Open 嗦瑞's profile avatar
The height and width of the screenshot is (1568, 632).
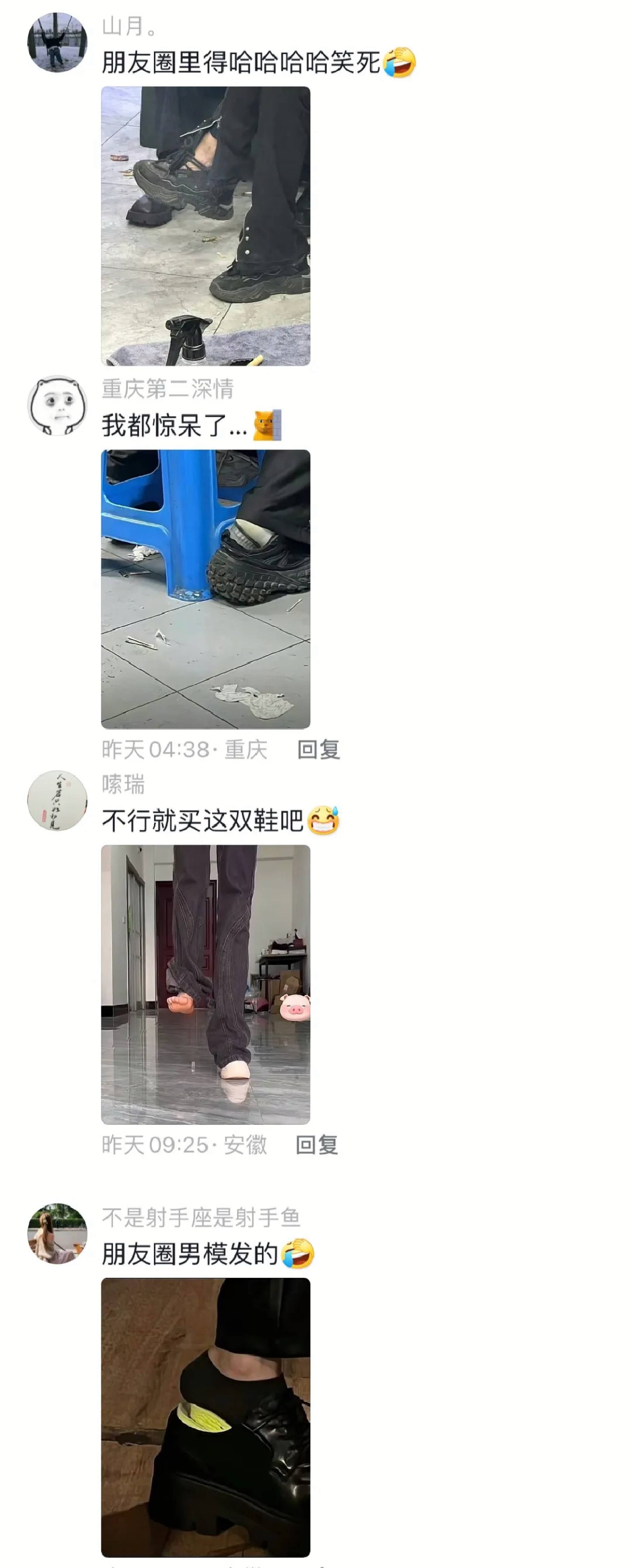[x=57, y=800]
